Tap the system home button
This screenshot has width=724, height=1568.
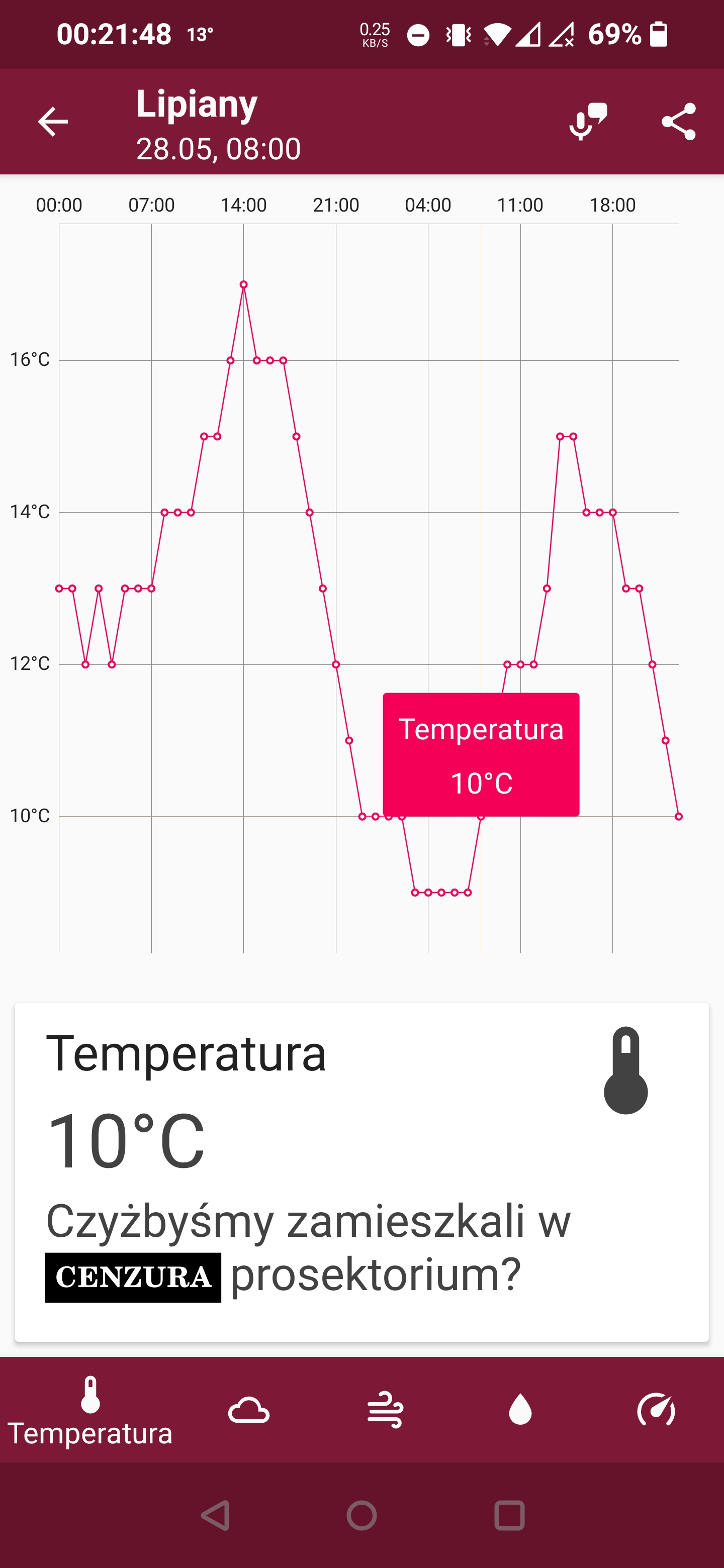pos(361,1515)
